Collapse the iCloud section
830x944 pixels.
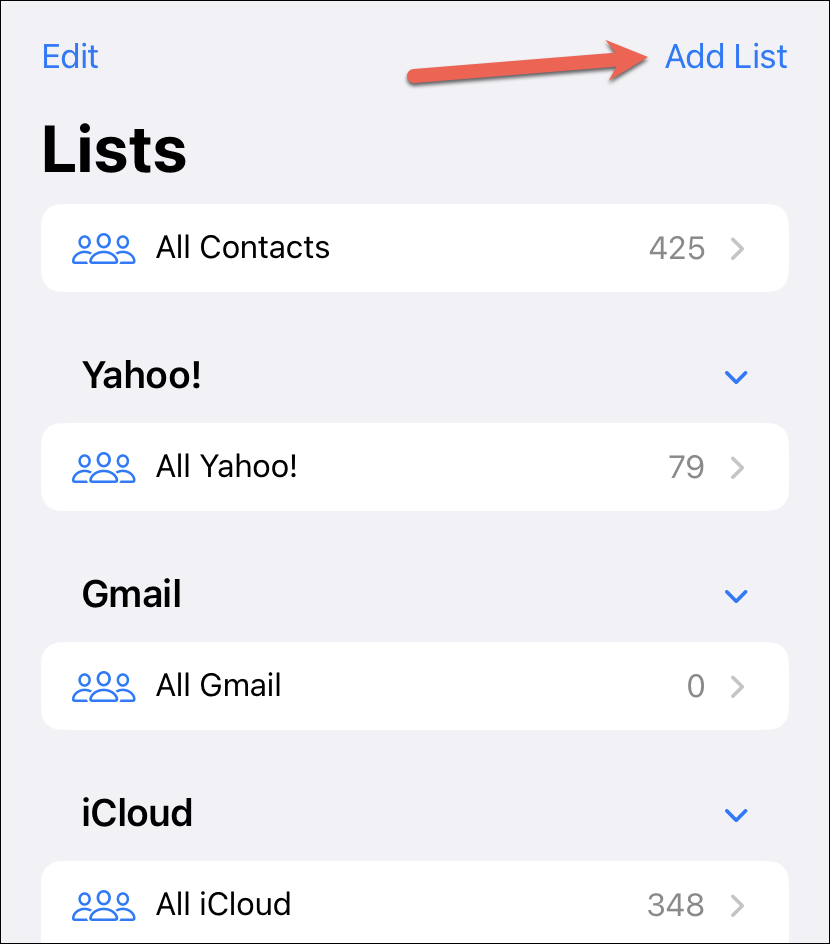736,815
